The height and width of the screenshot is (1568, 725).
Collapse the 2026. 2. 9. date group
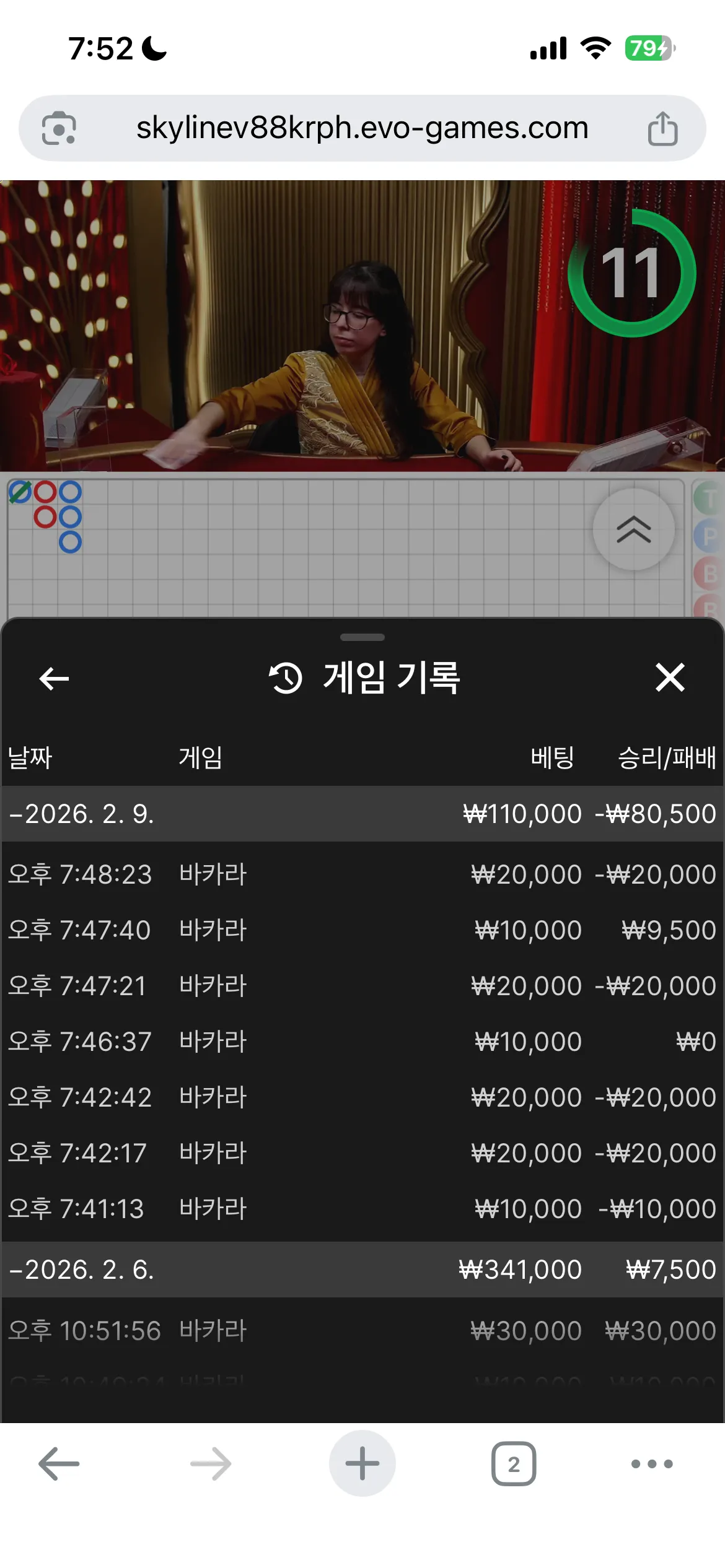(x=362, y=814)
